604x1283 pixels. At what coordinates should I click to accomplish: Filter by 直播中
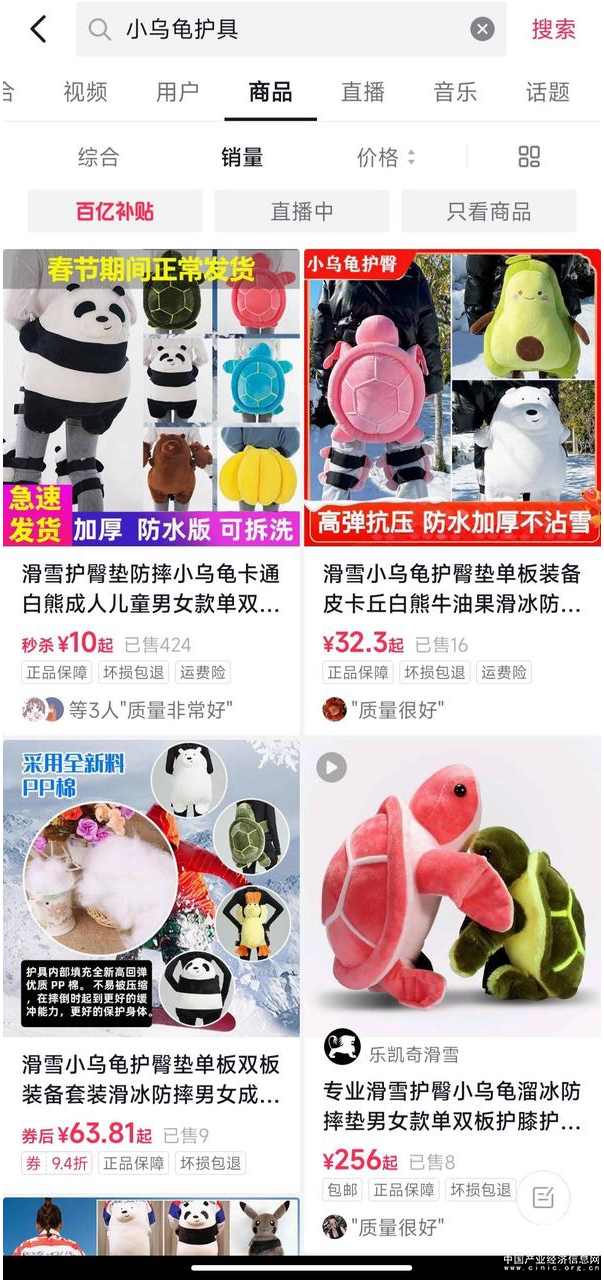(x=302, y=212)
